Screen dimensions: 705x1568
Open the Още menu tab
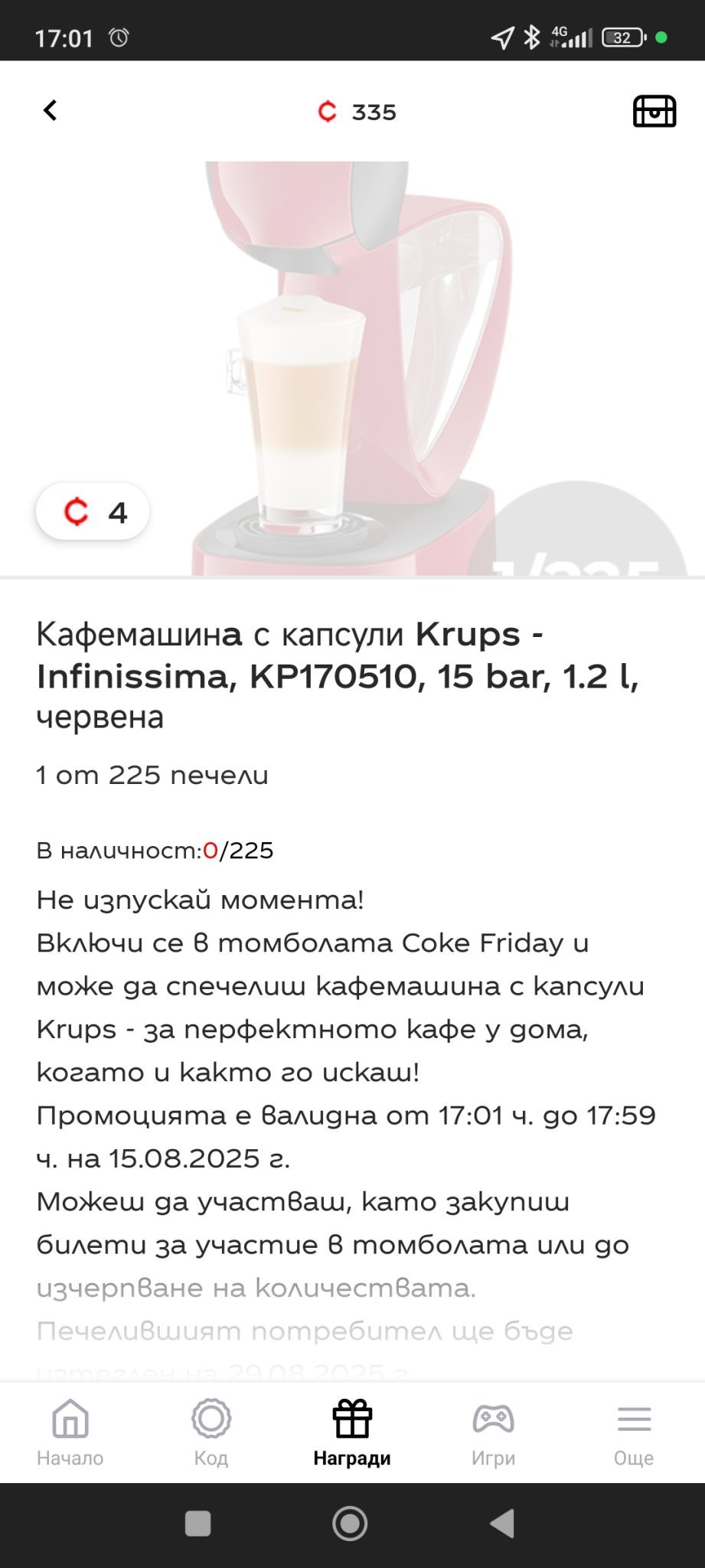click(634, 1432)
